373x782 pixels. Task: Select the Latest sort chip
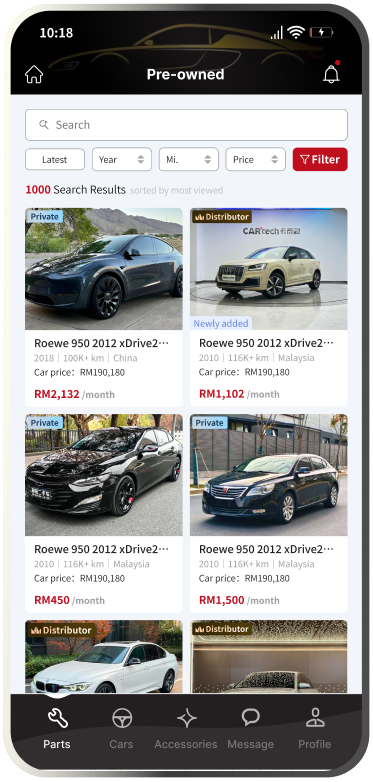tap(55, 160)
